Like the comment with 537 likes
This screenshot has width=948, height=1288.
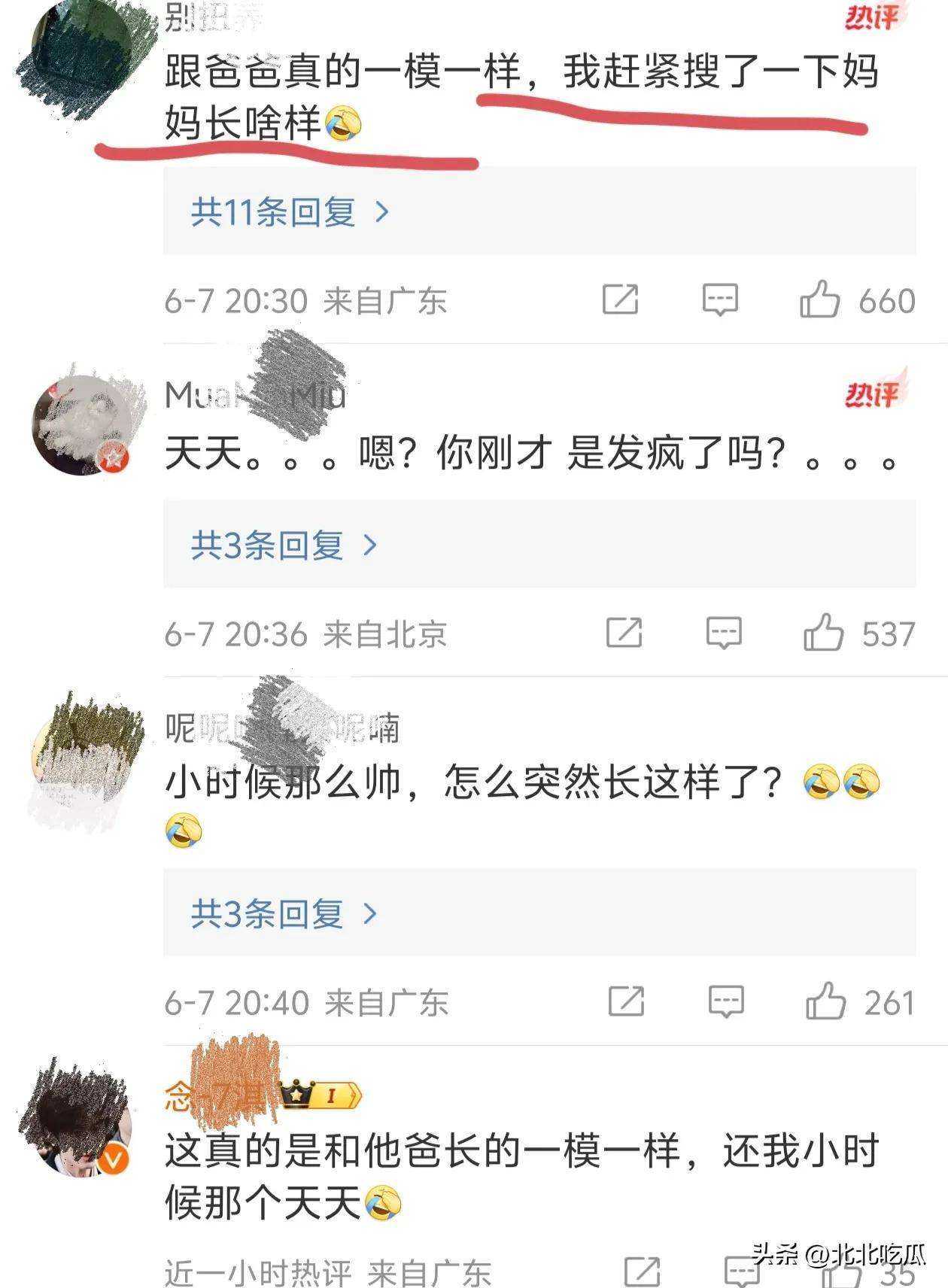point(823,633)
